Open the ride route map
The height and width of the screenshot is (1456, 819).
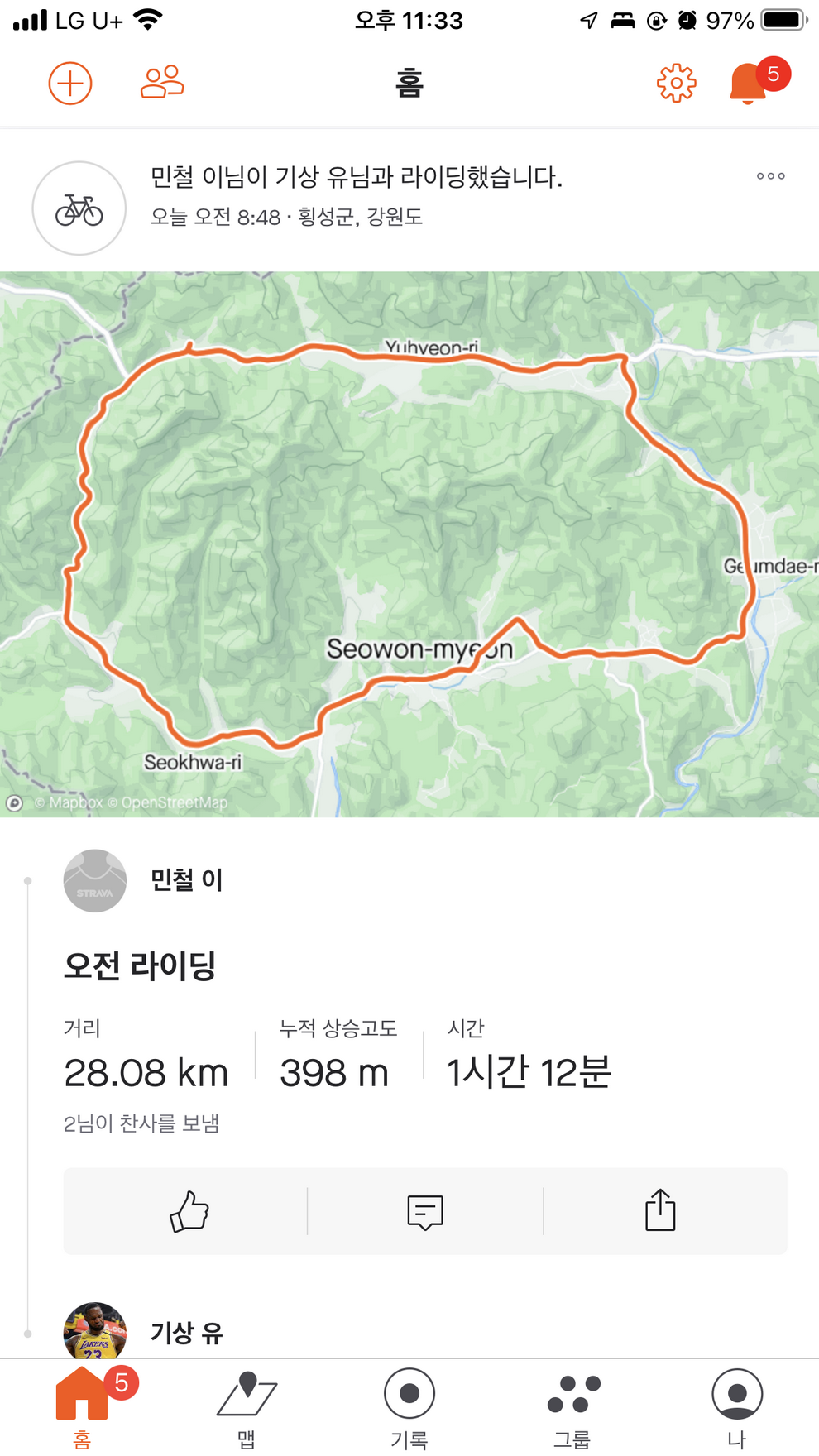tap(409, 544)
